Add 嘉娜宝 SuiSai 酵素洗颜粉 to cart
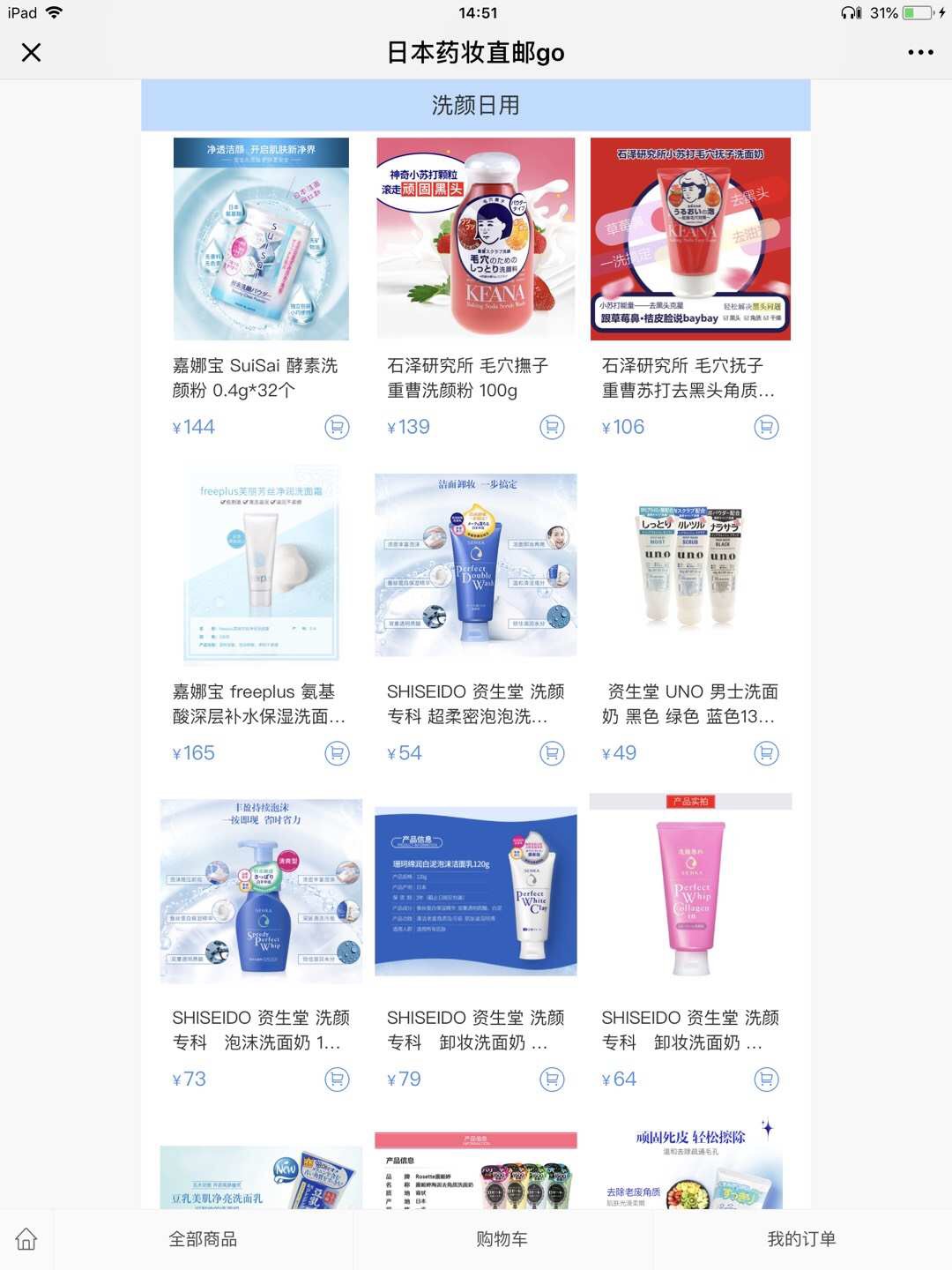The height and width of the screenshot is (1270, 952). 337,428
